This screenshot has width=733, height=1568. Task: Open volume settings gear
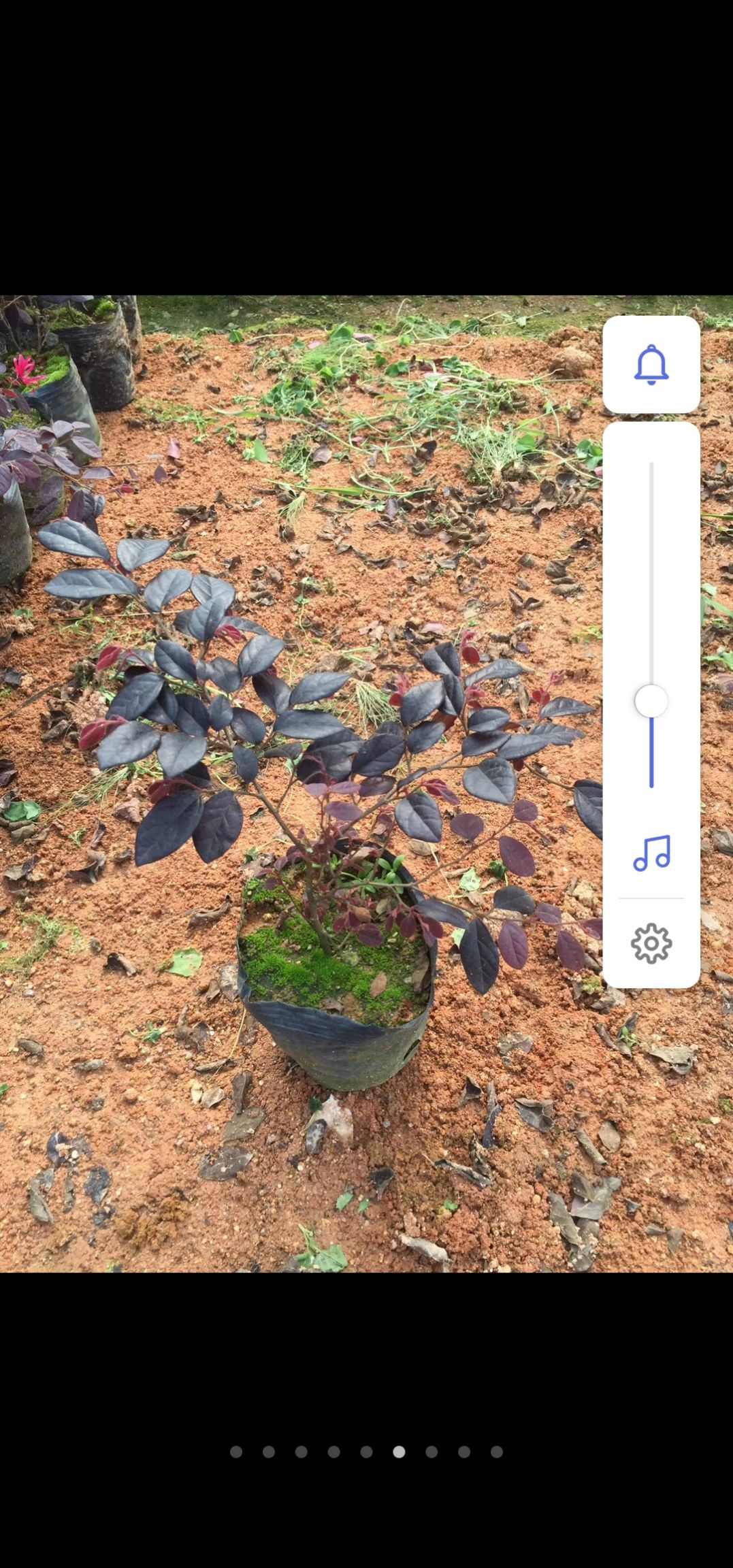click(x=651, y=943)
